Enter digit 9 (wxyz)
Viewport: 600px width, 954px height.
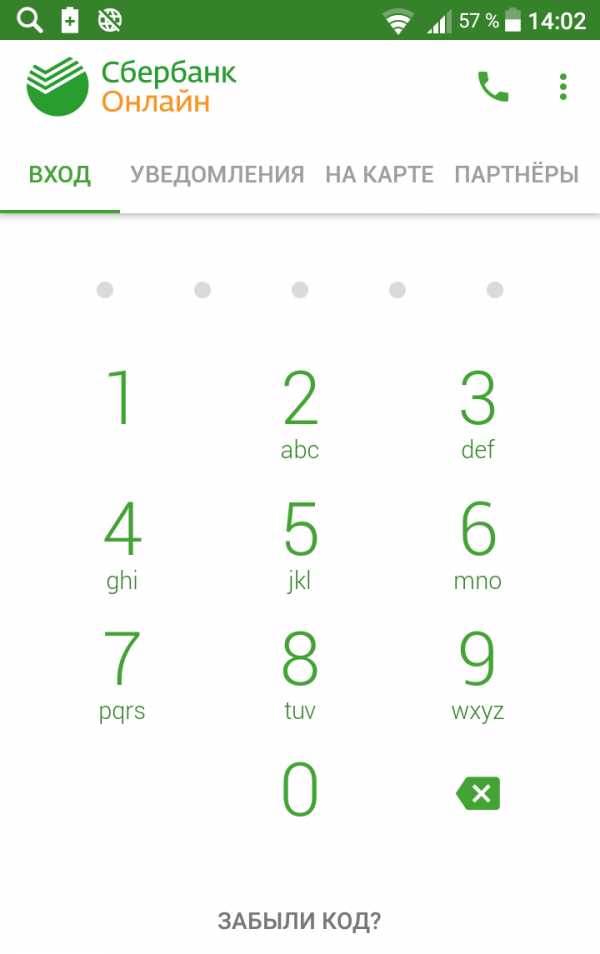(478, 674)
